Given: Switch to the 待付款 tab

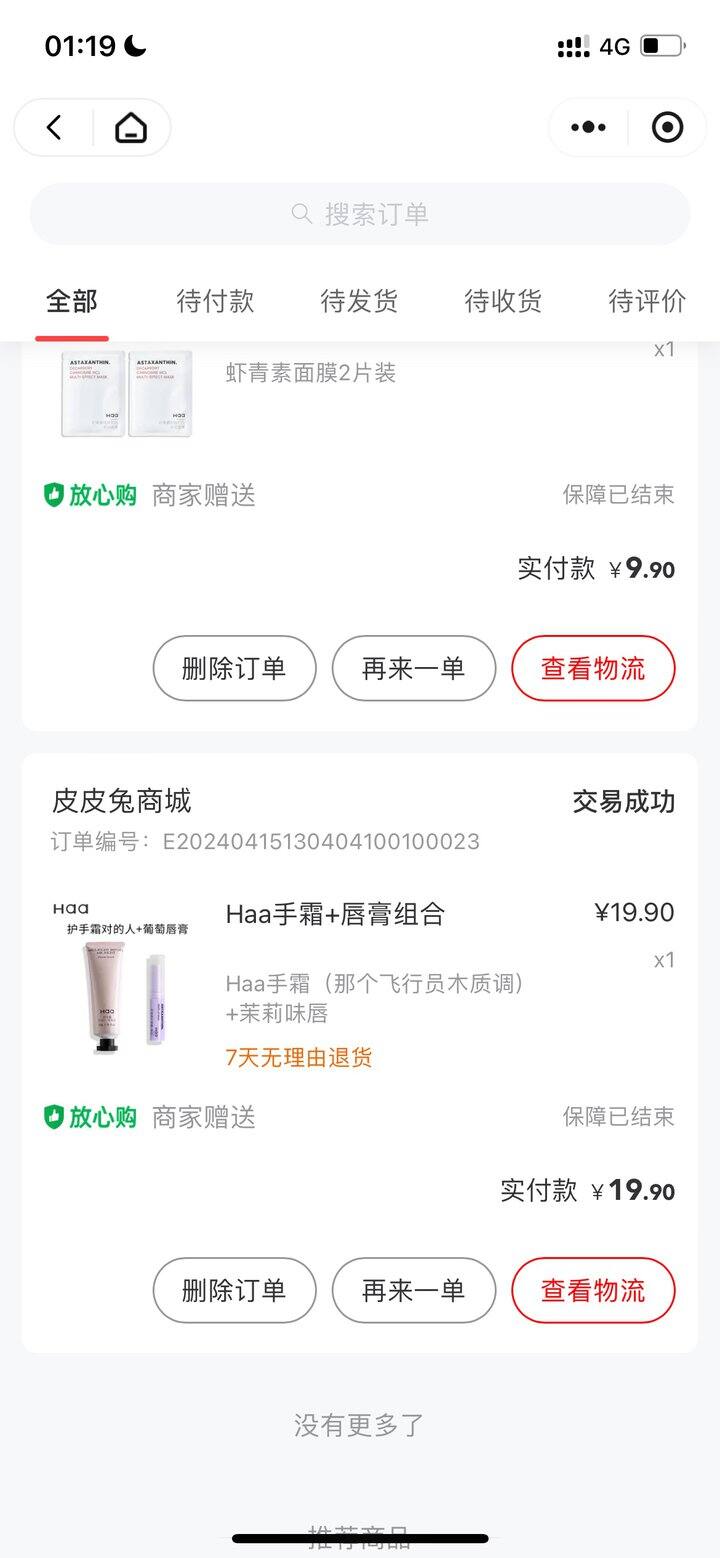Looking at the screenshot, I should (213, 301).
